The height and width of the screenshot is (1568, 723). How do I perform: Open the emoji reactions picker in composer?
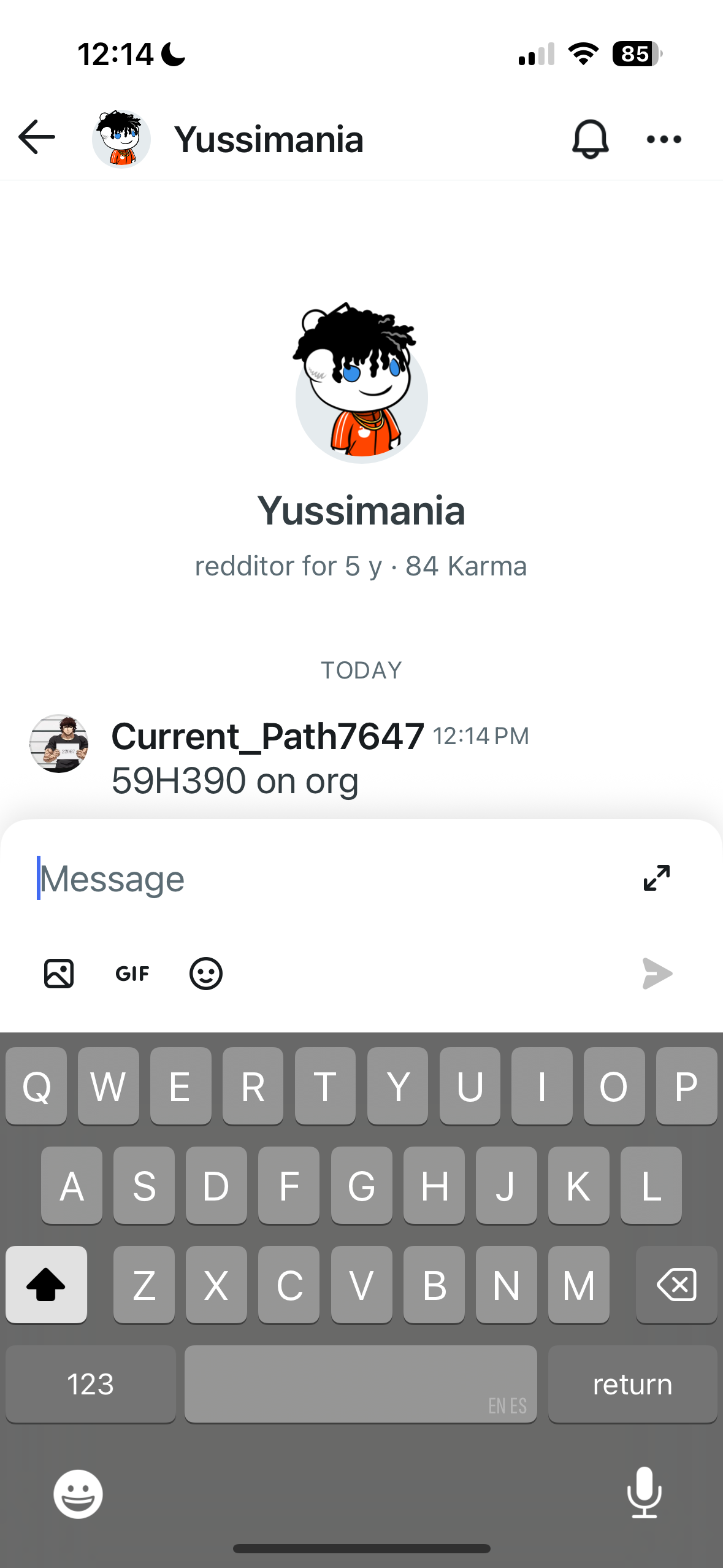click(x=206, y=974)
